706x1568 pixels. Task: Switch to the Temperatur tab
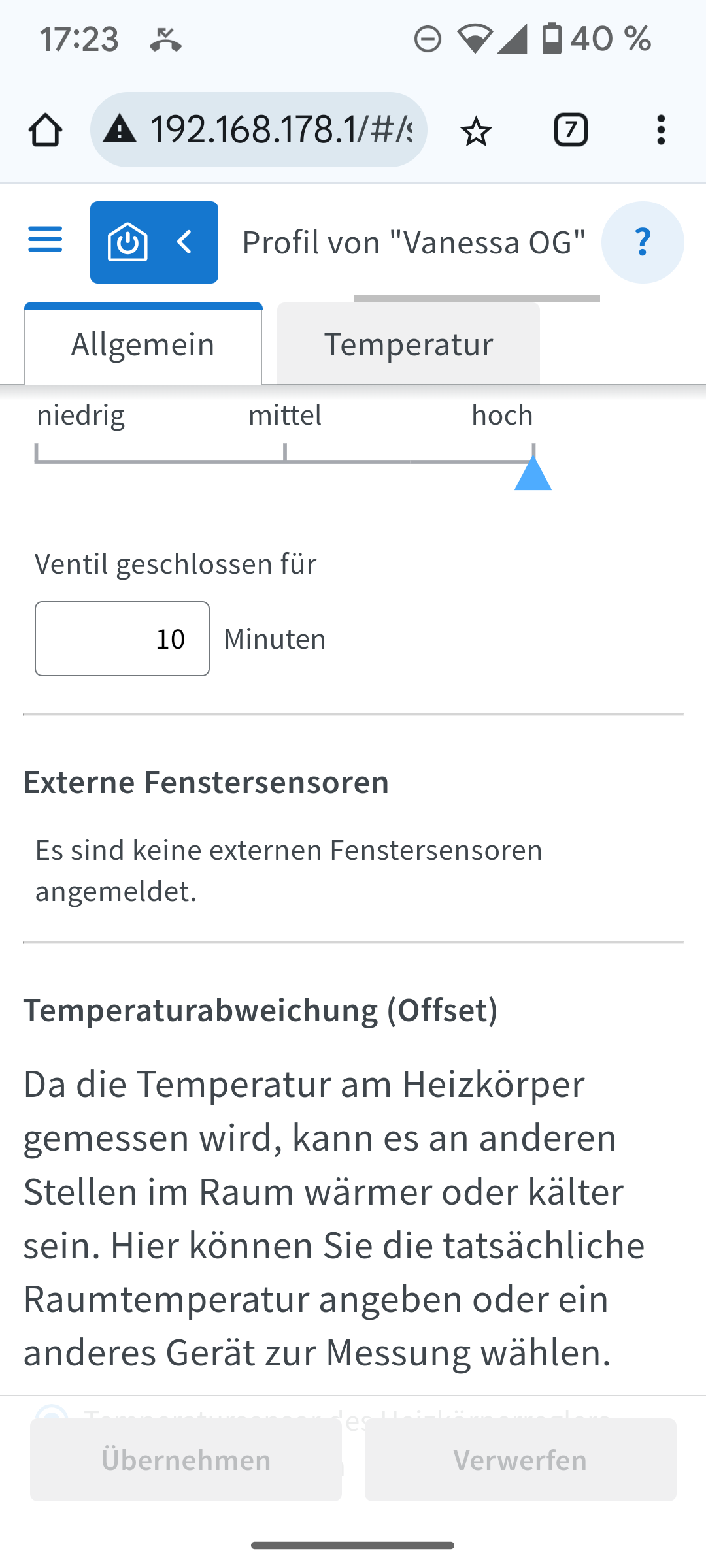pyautogui.click(x=409, y=344)
